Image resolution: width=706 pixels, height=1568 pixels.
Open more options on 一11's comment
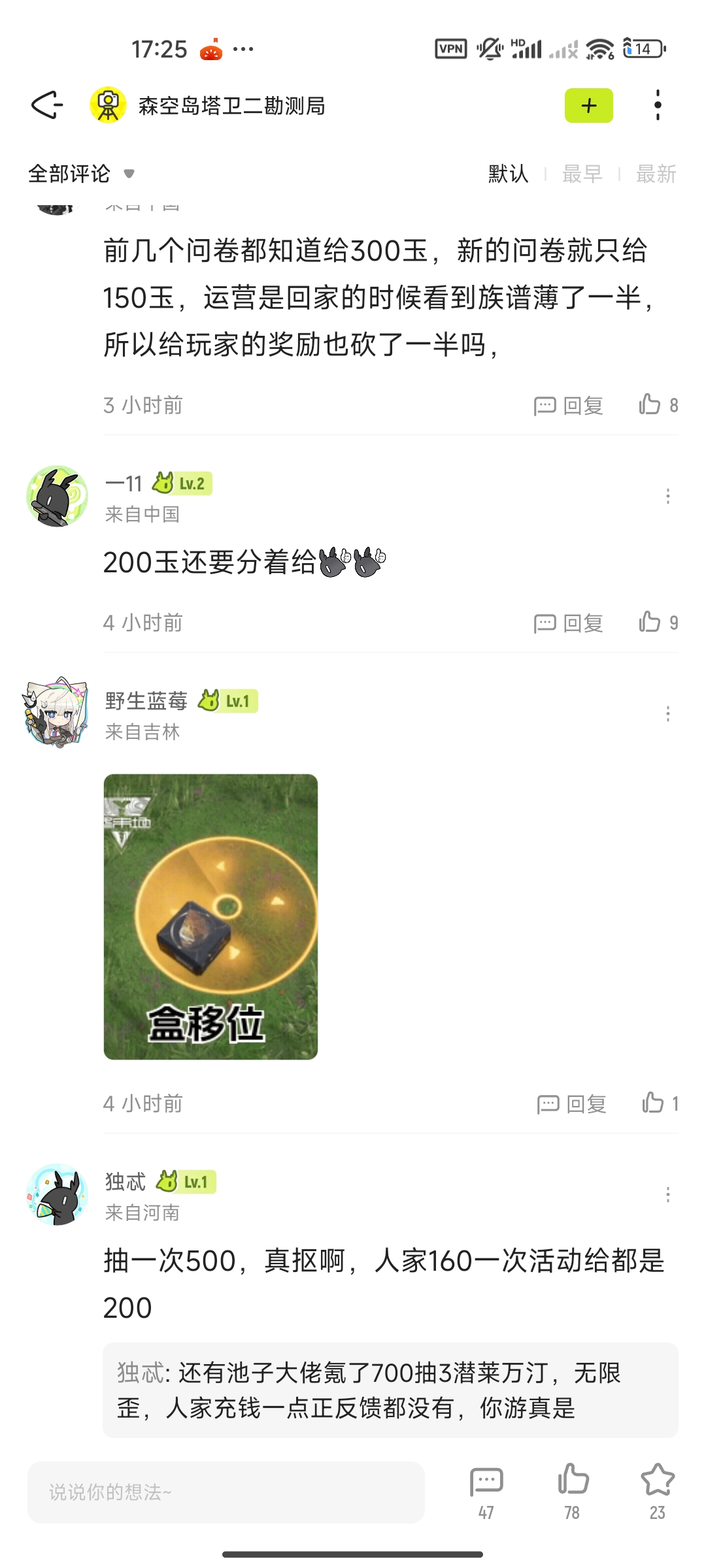tap(667, 497)
